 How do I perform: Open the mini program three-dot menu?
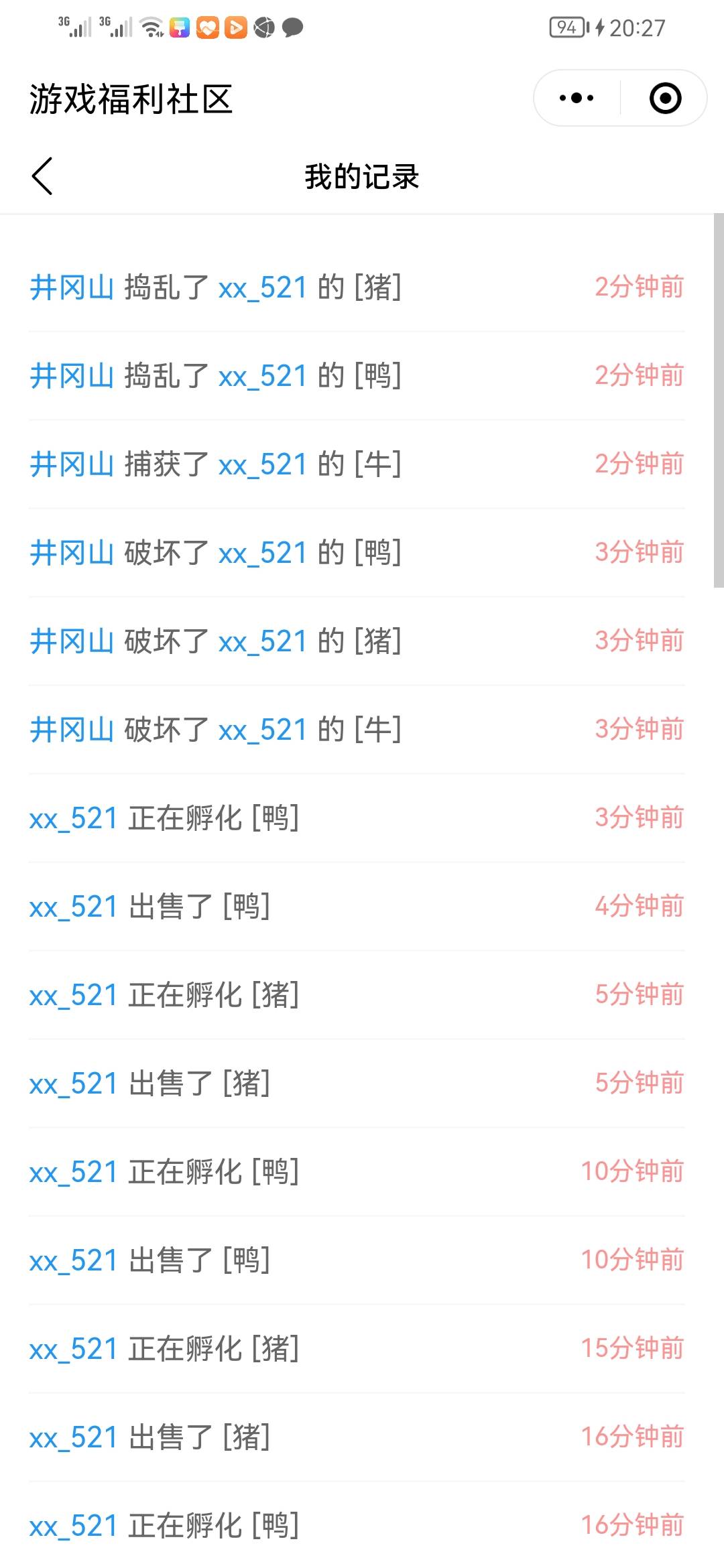[x=577, y=99]
